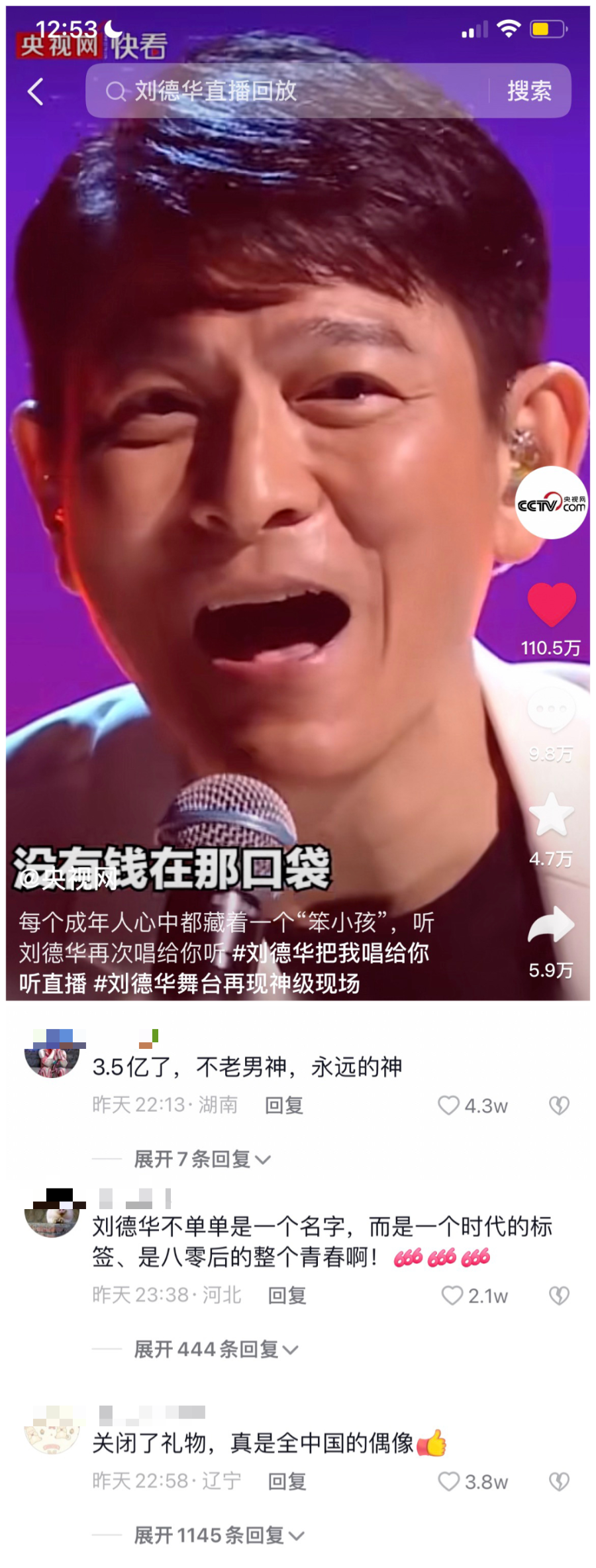Reply to the 河北 comment
Screen dimensions: 596x1568
pos(287,1295)
